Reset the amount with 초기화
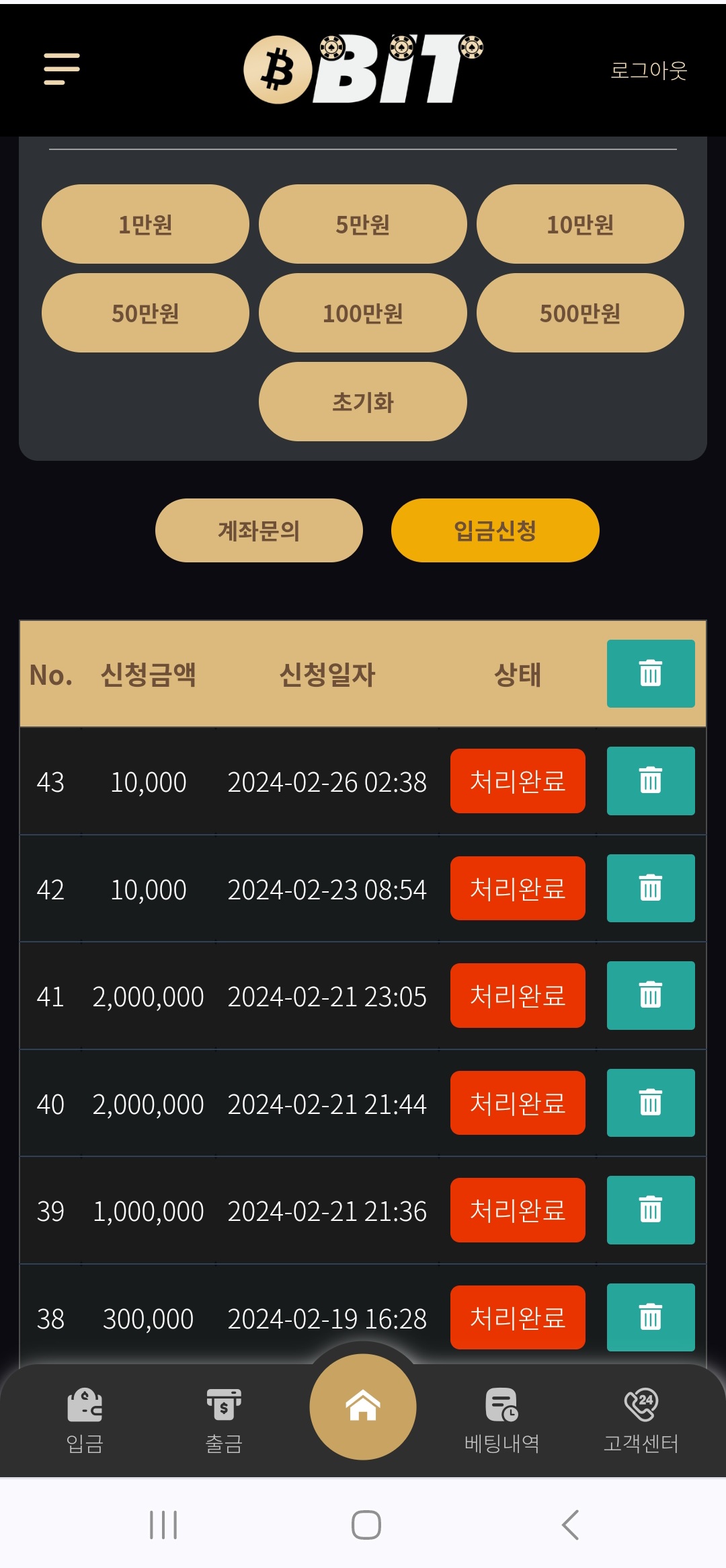Screen dimensions: 726x1568 coord(362,402)
